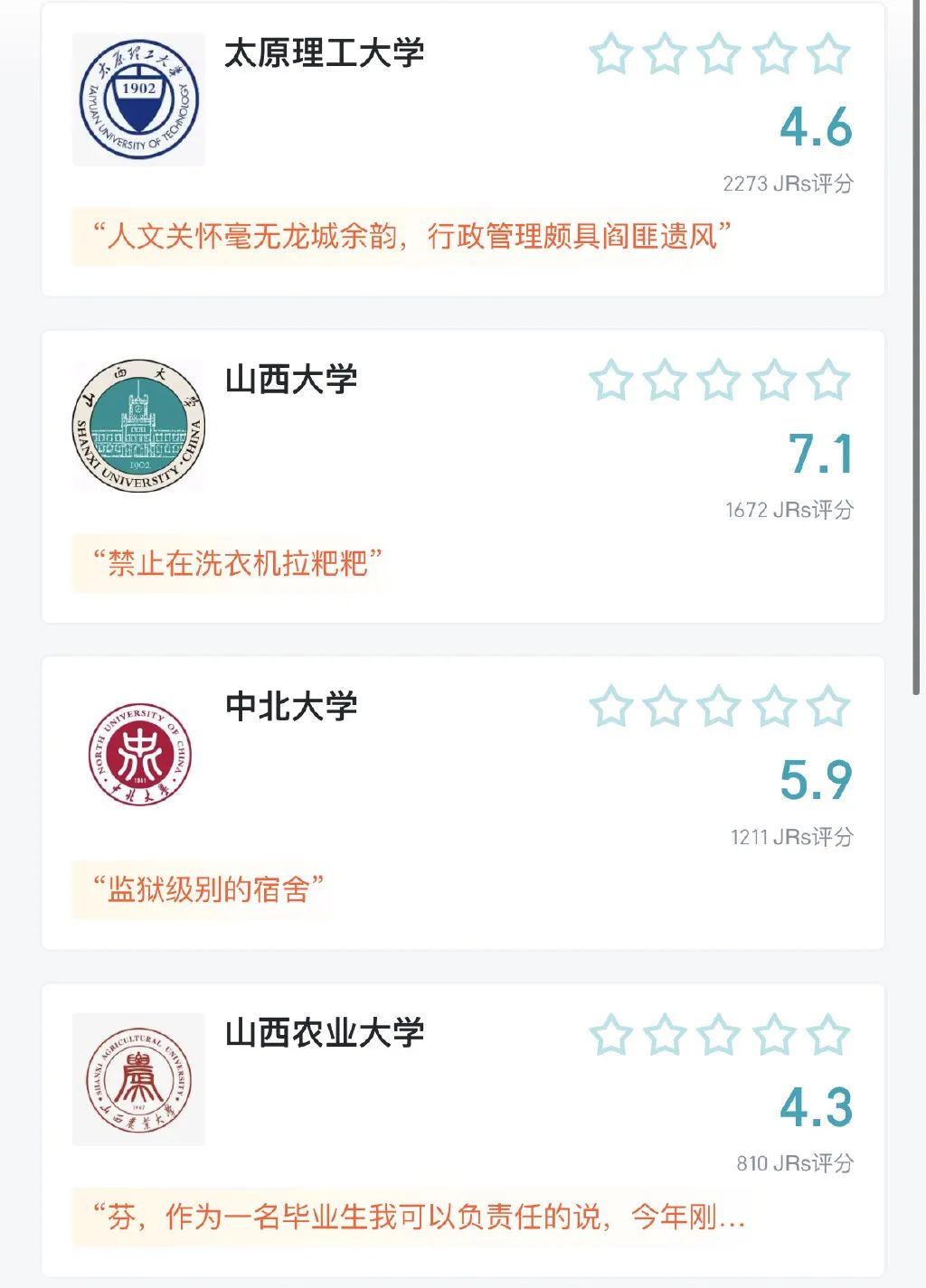Give 中北大学 a one-star rating
926x1288 pixels.
611,707
